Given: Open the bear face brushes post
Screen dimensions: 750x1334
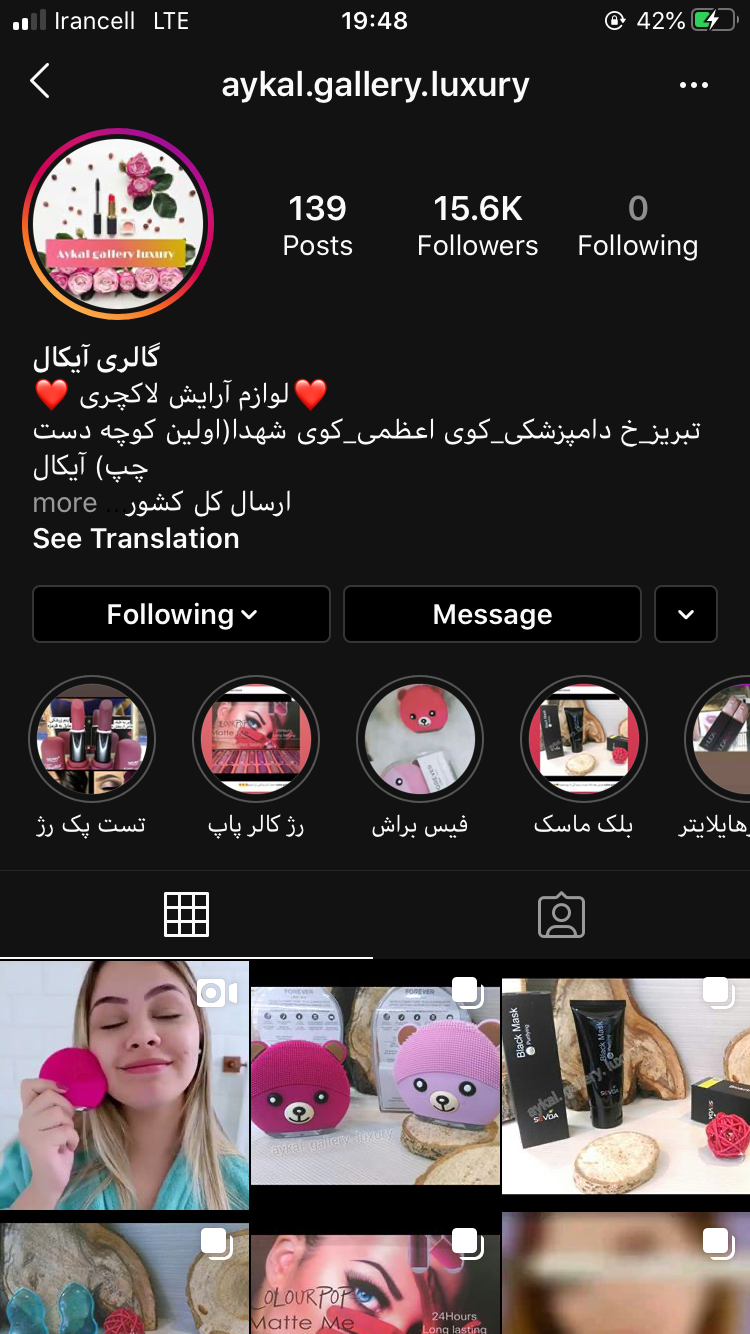Looking at the screenshot, I should click(375, 1085).
